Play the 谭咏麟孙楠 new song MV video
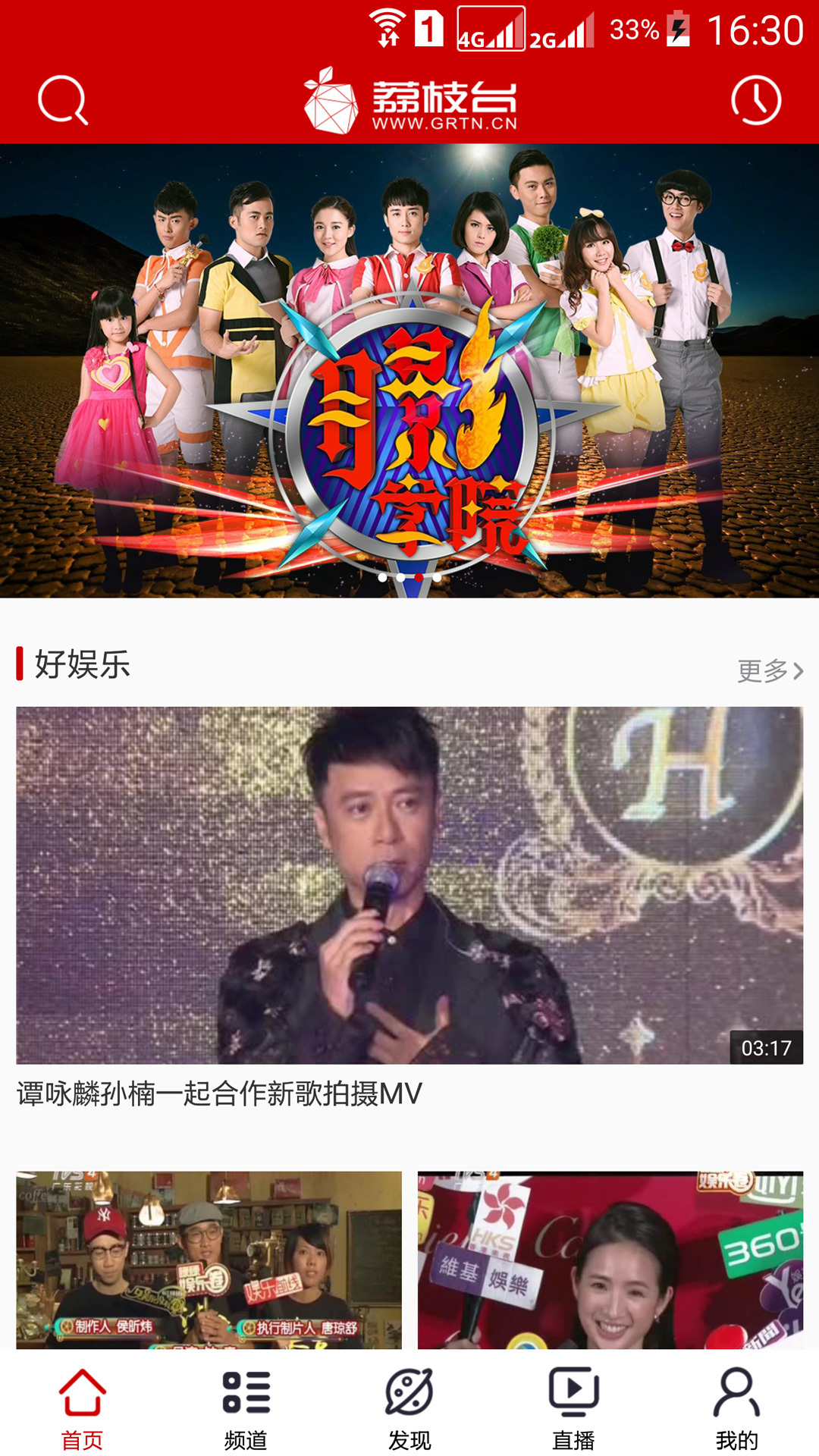819x1456 pixels. [x=409, y=885]
